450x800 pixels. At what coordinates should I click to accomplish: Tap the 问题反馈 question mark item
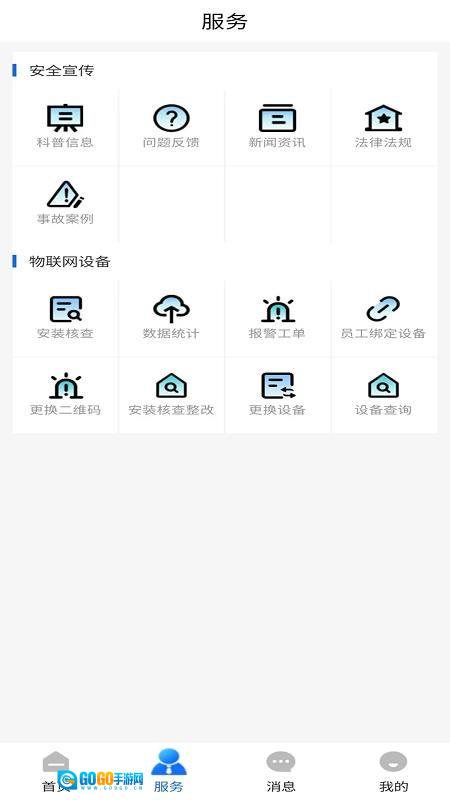(171, 127)
